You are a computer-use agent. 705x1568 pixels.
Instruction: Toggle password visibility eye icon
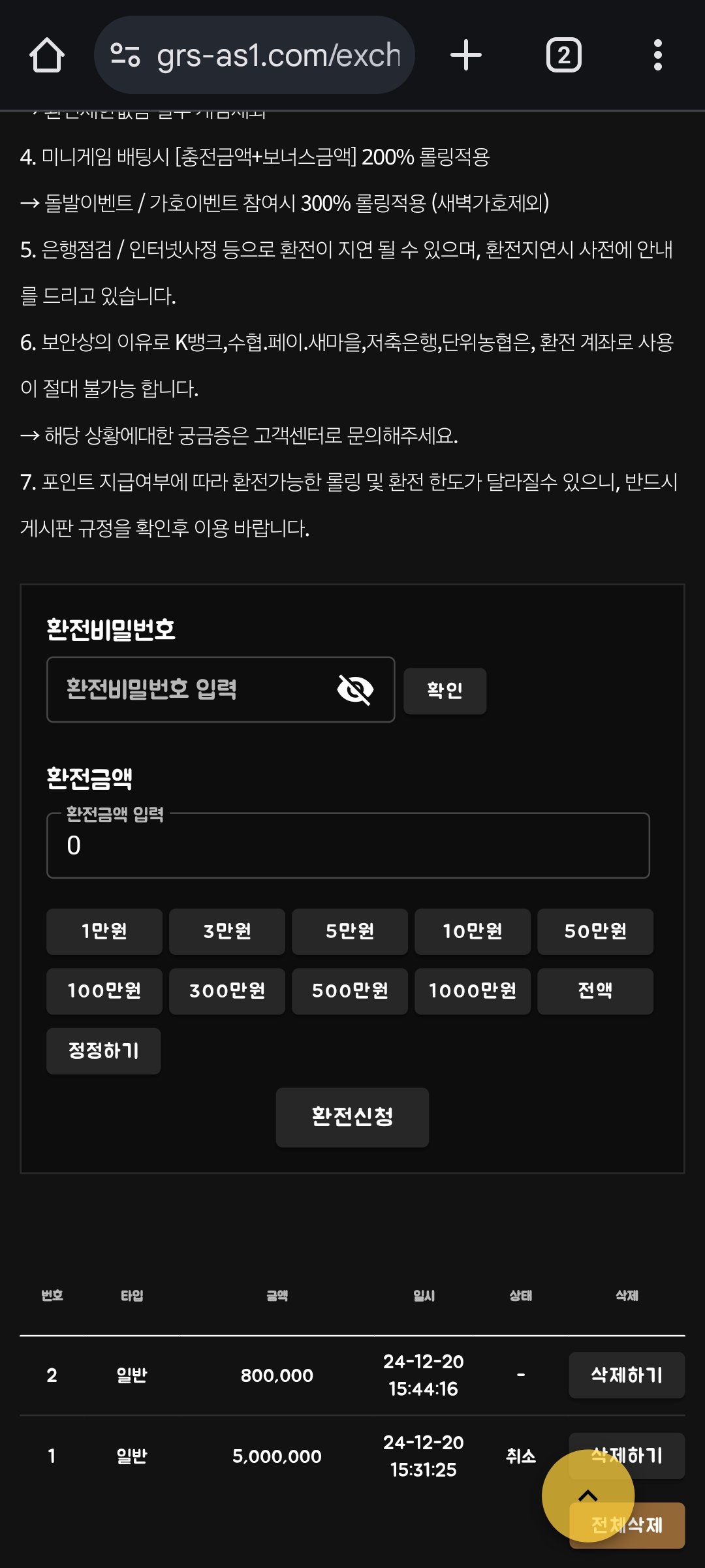tap(355, 689)
